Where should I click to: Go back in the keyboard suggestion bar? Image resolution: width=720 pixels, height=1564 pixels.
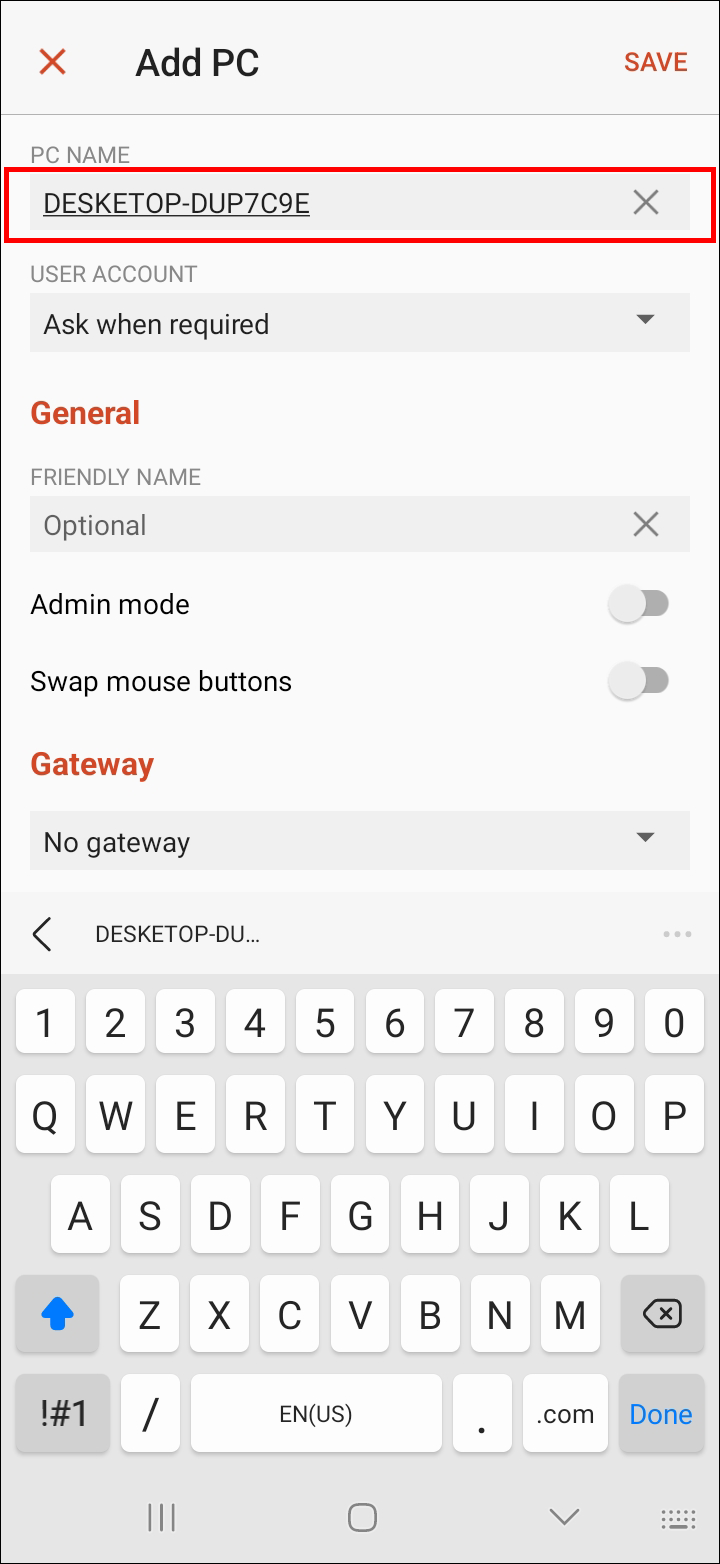42,935
